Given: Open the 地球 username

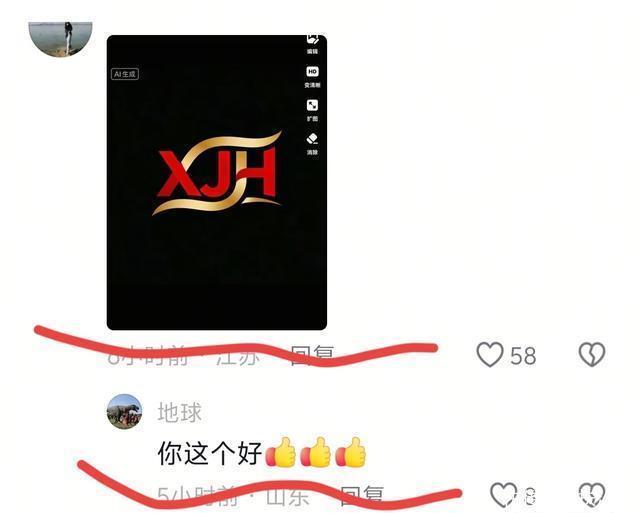Looking at the screenshot, I should tap(180, 412).
